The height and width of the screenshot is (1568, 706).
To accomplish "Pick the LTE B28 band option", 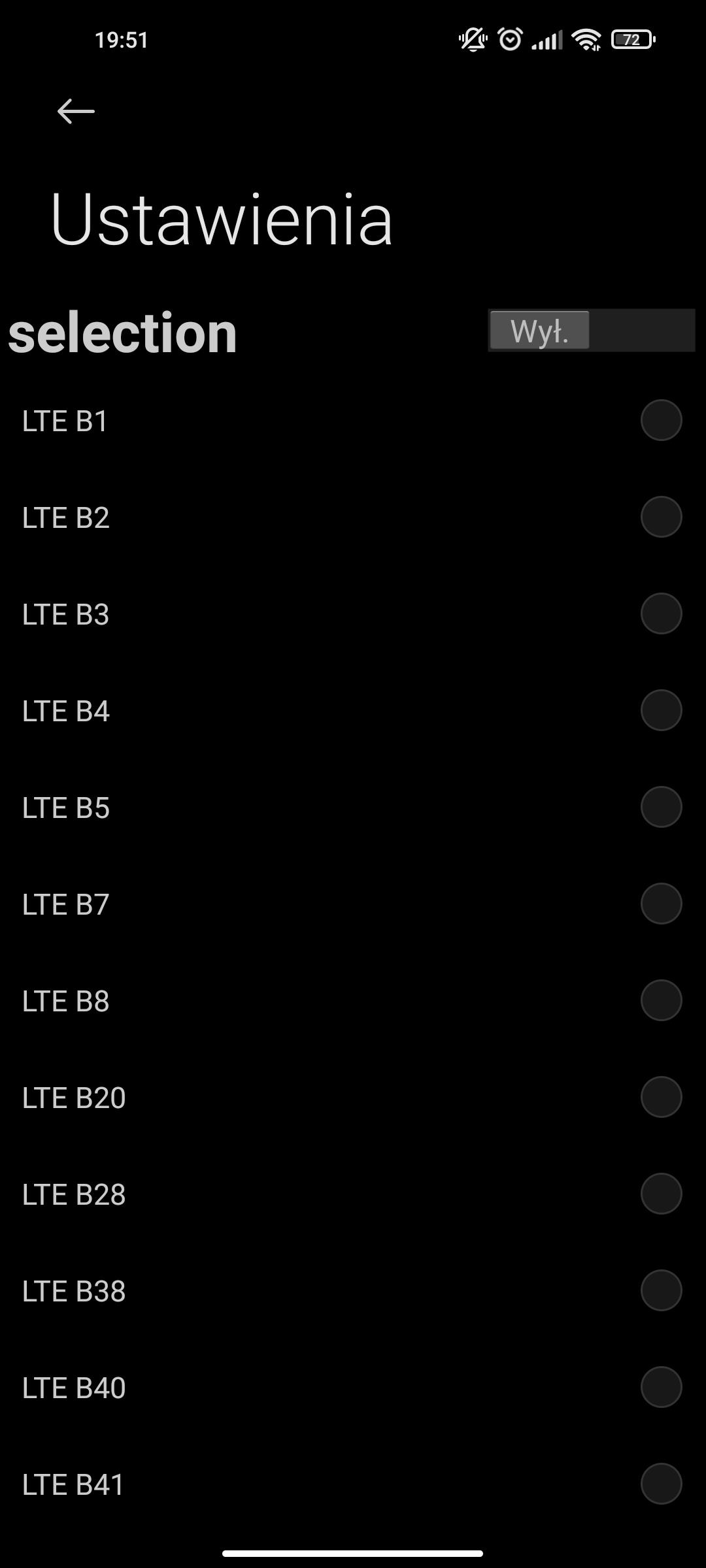I will click(x=661, y=1194).
